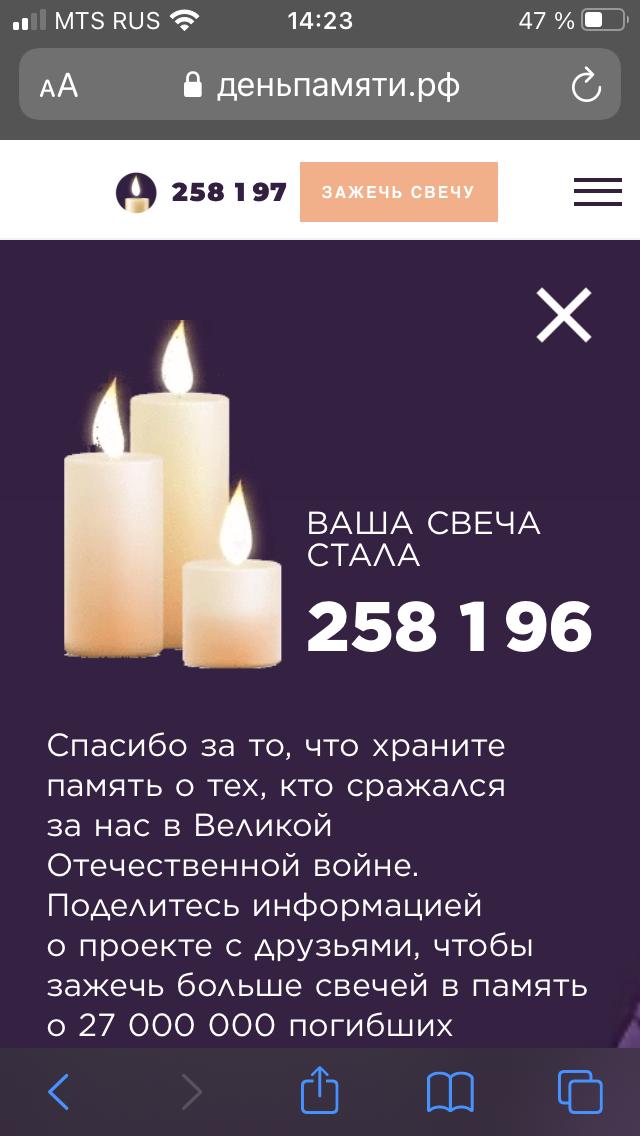Go back to the previous page
640x1136 pixels.
coord(59,1091)
